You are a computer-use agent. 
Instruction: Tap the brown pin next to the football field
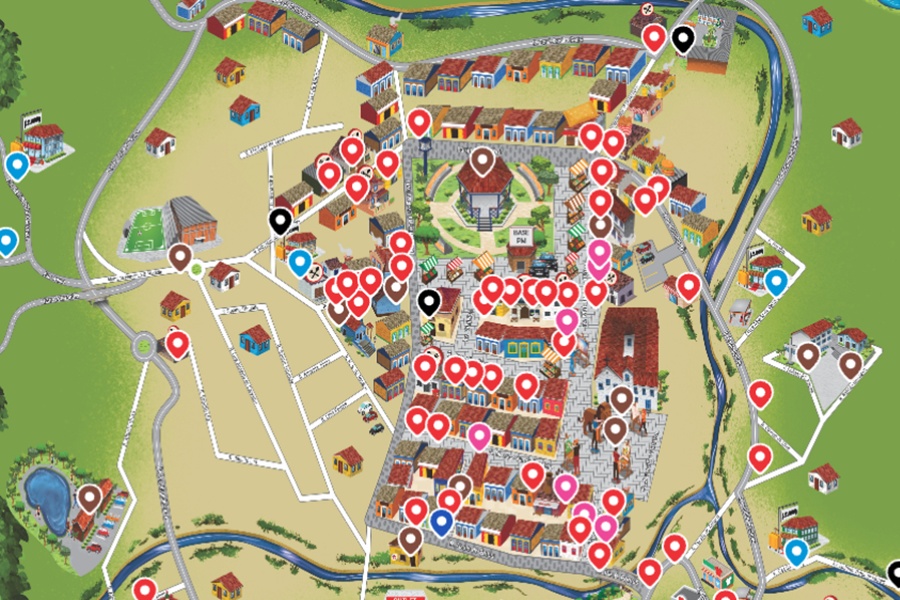(180, 257)
